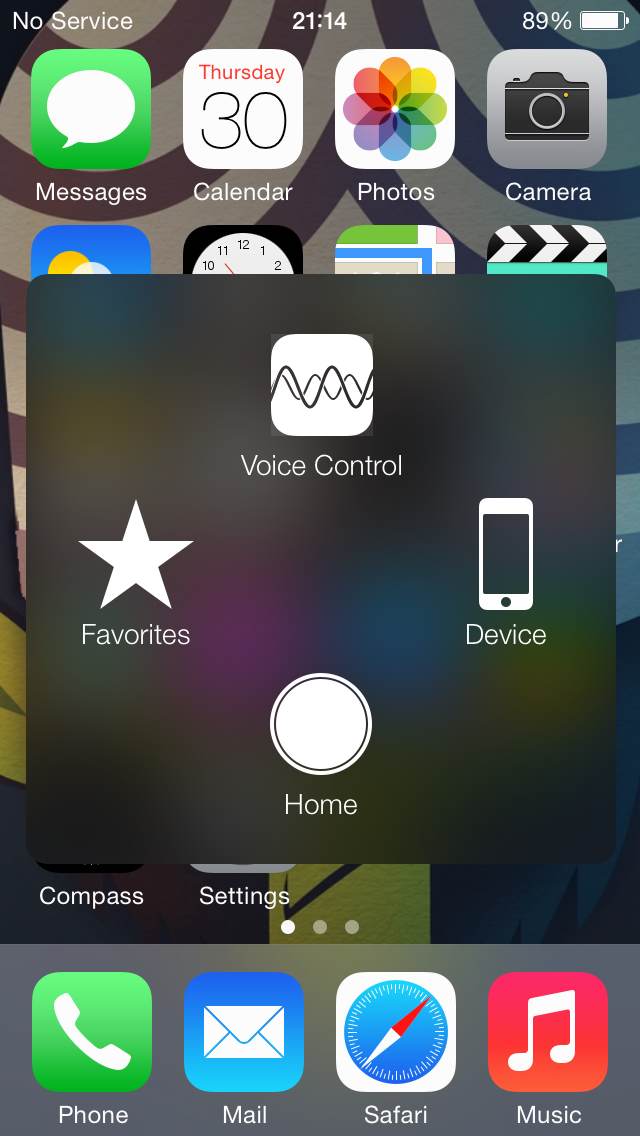
Task: Launch the Camera app
Action: click(547, 109)
